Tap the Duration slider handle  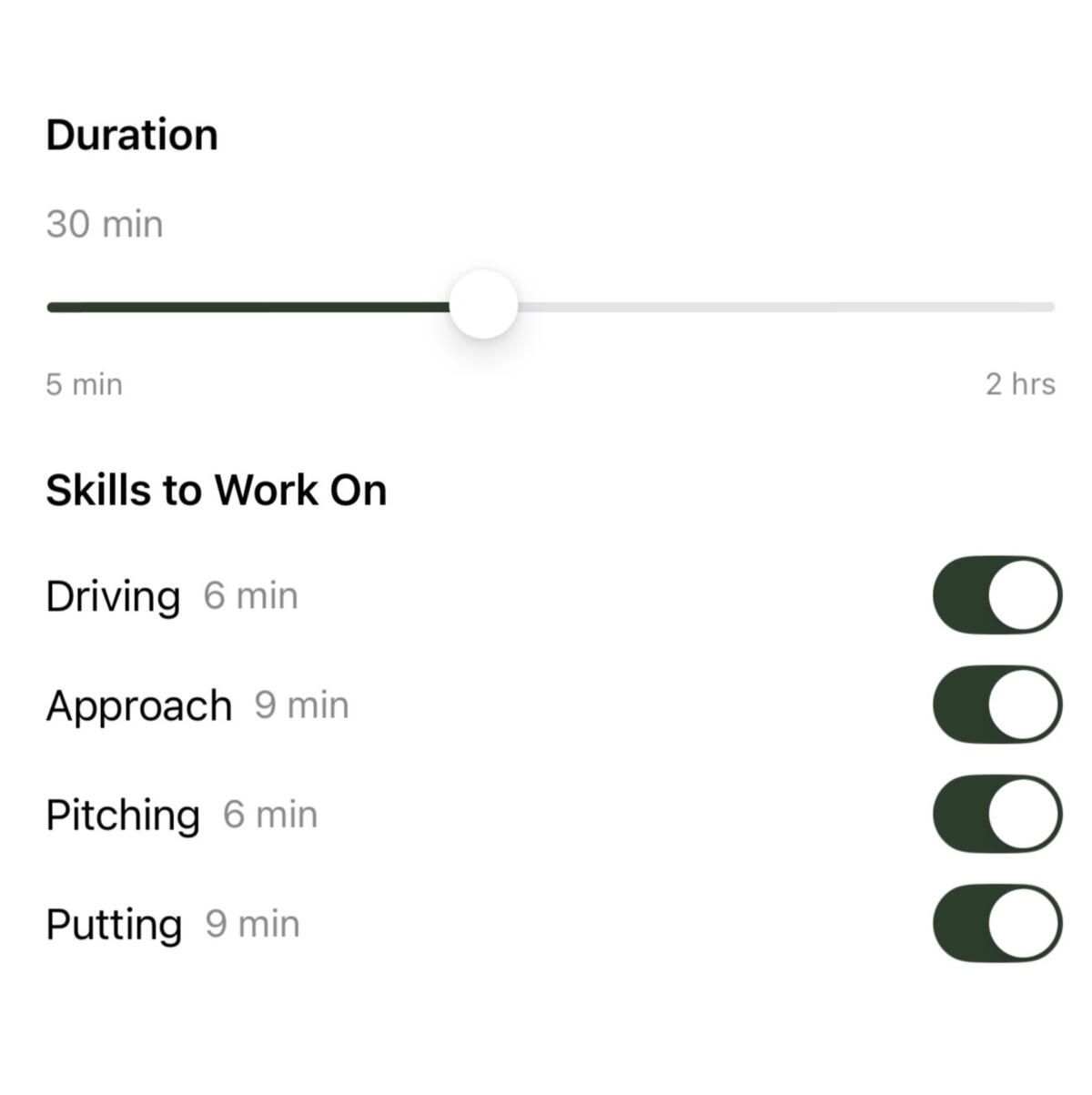tap(483, 305)
